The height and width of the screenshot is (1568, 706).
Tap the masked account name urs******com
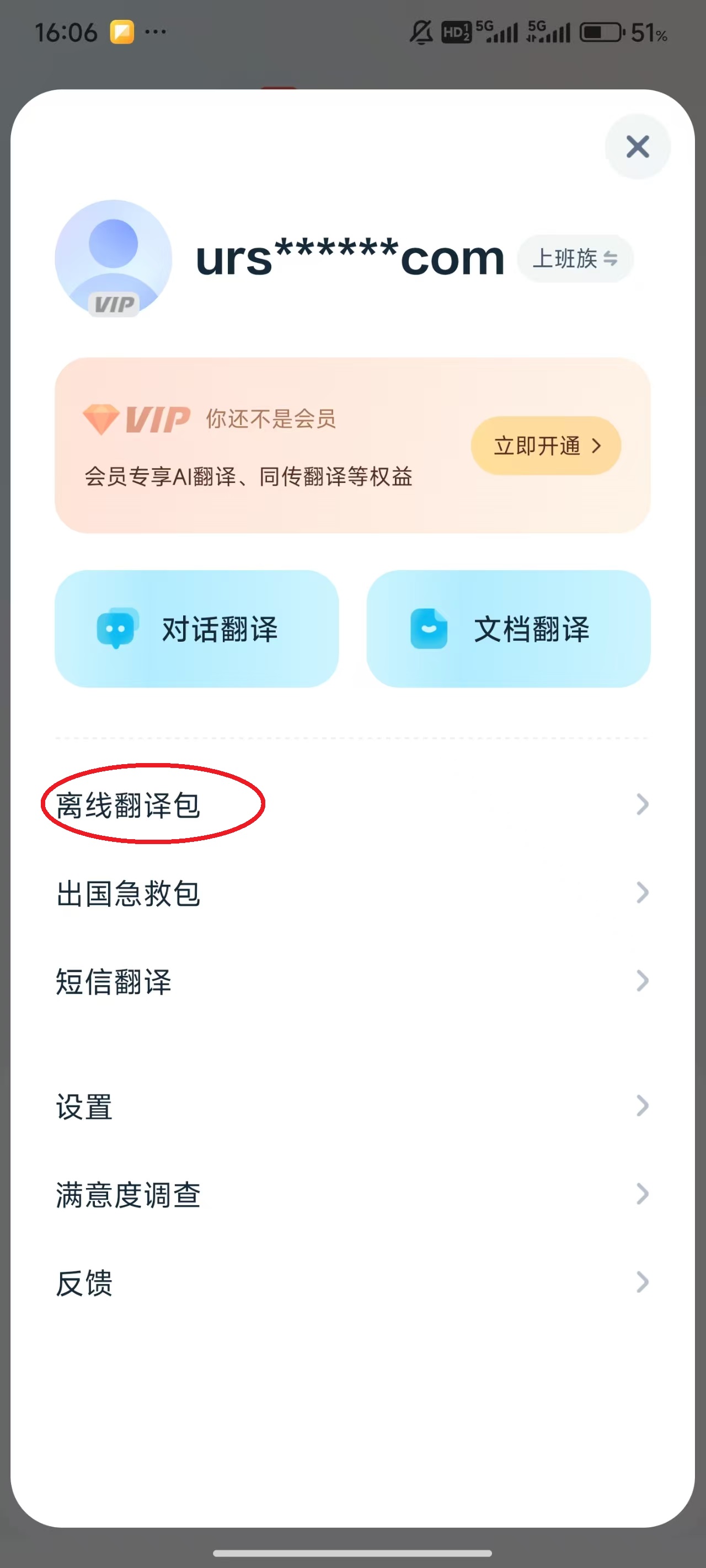[x=349, y=259]
